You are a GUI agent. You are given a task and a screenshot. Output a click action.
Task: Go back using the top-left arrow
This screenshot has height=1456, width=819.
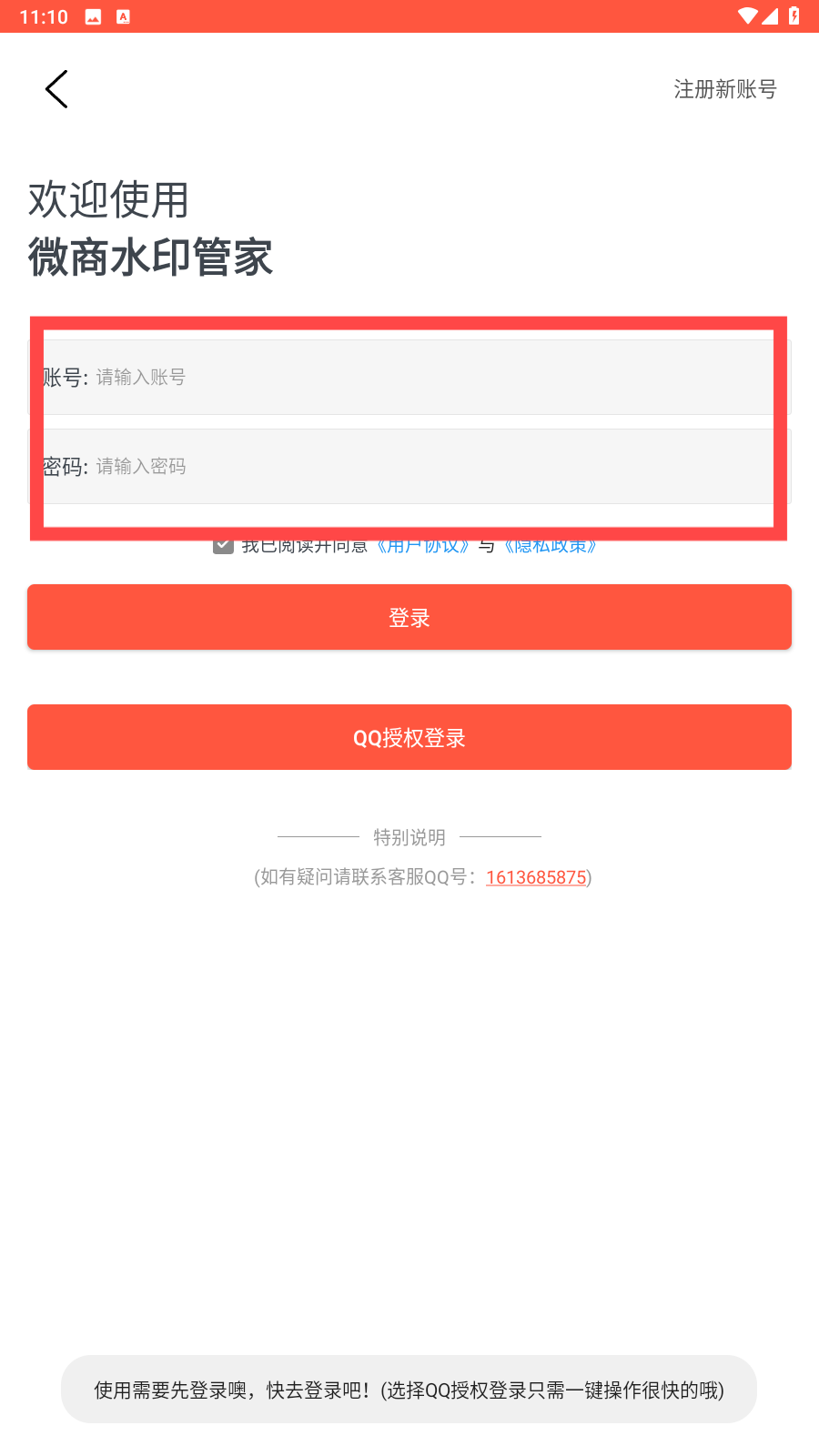56,89
